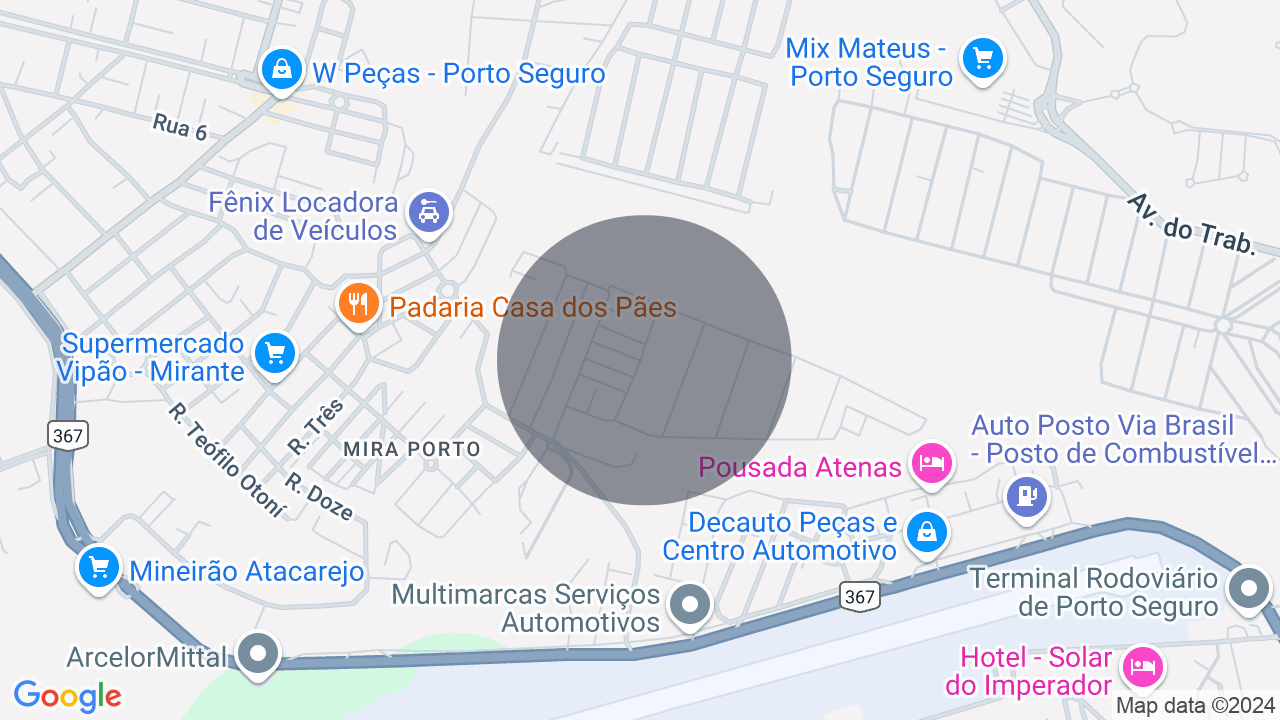The width and height of the screenshot is (1280, 720).
Task: Open the Hotel - Solar do Imperador pin
Action: 1142,666
